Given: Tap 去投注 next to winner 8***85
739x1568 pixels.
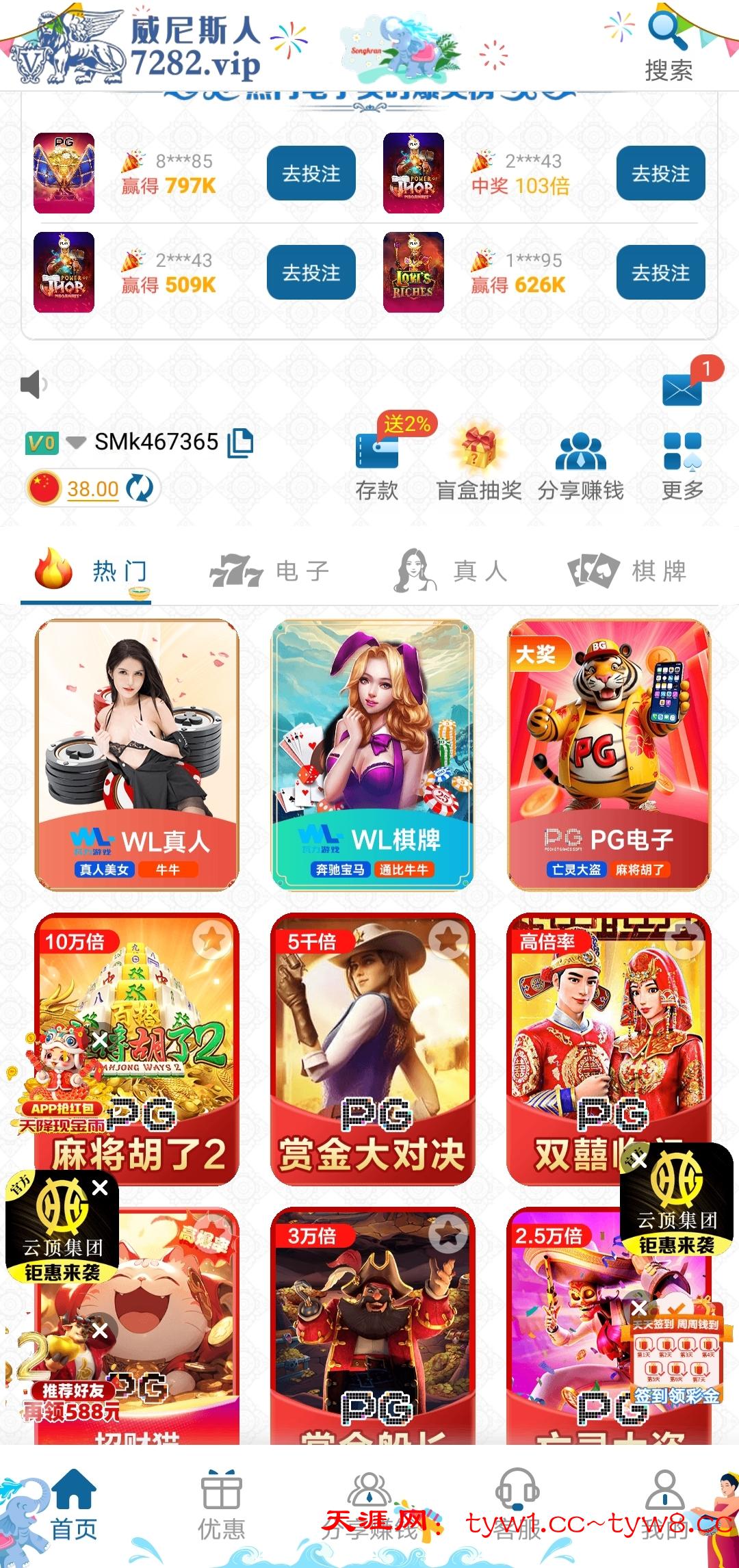Looking at the screenshot, I should click(x=311, y=173).
